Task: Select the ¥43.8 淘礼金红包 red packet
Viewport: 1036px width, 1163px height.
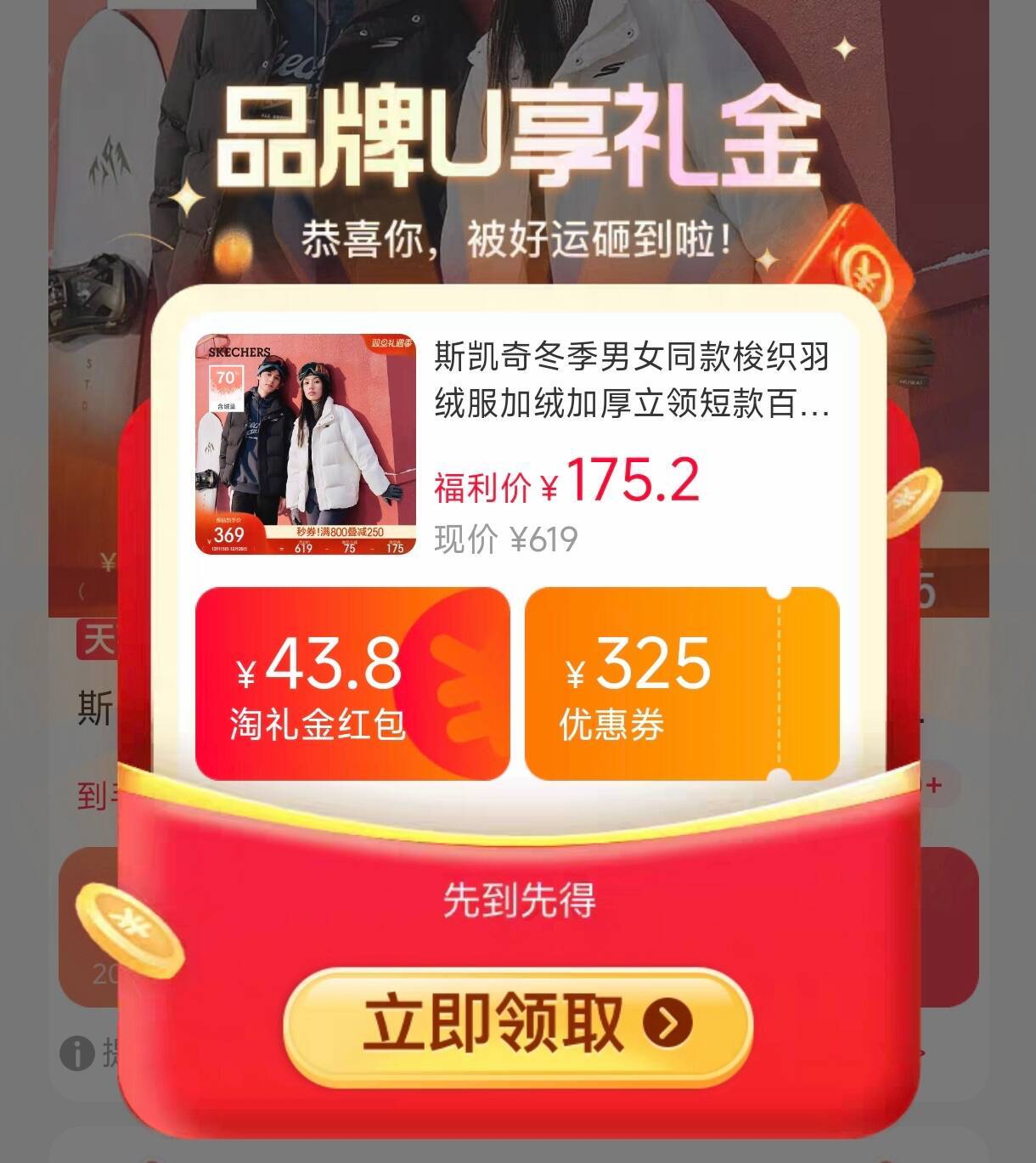Action: pyautogui.click(x=352, y=684)
